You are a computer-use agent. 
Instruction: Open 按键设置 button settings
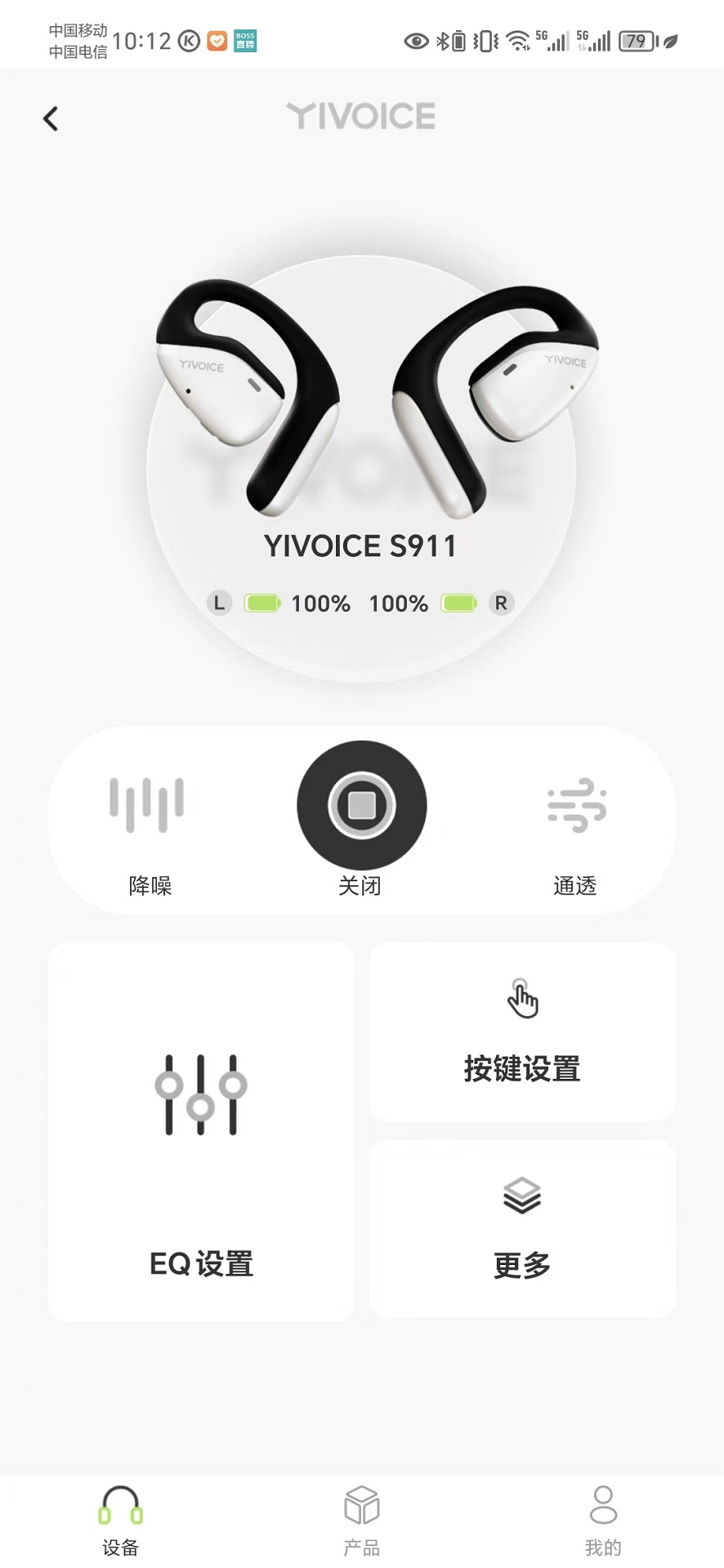[521, 1031]
